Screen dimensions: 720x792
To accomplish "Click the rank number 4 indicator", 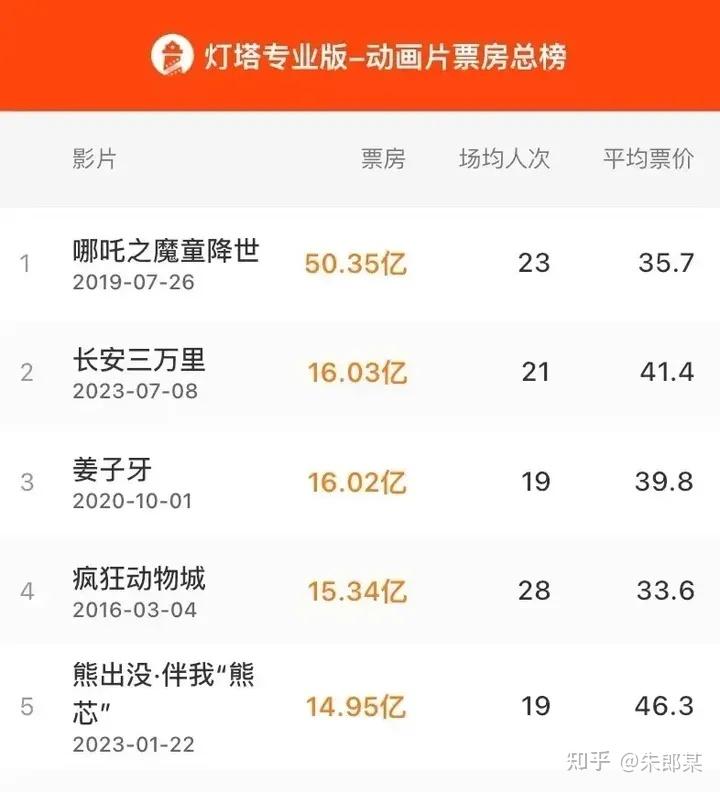I will tap(25, 588).
